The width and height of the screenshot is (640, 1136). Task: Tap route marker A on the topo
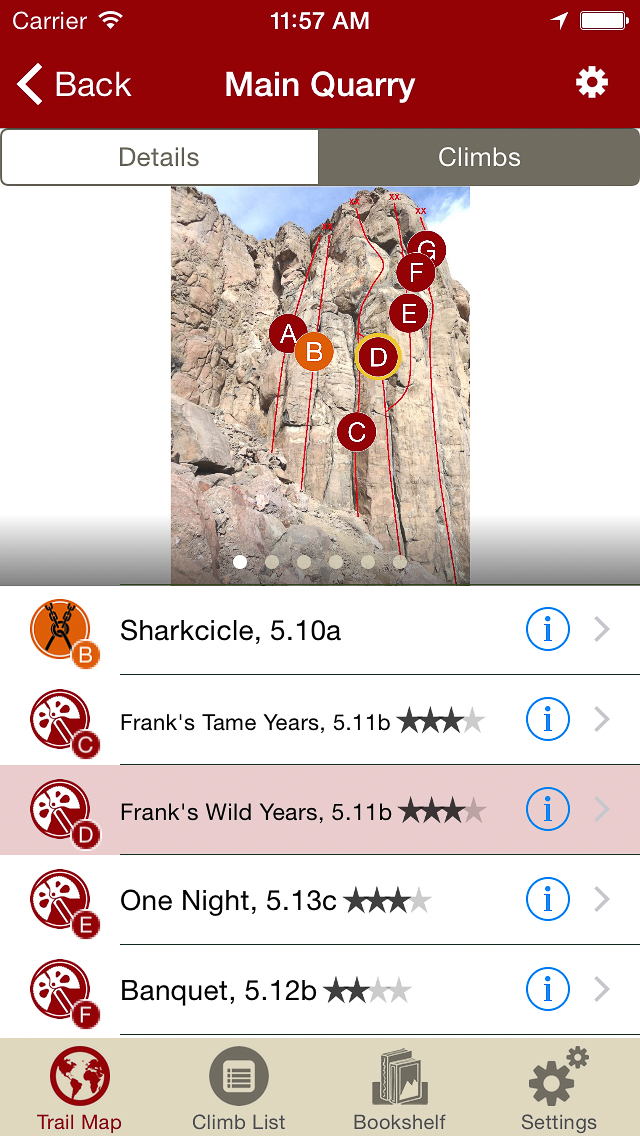point(288,333)
